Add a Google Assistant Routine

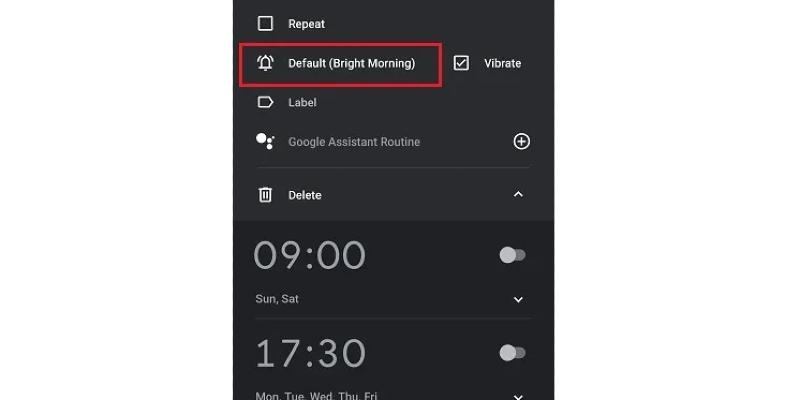tap(521, 142)
